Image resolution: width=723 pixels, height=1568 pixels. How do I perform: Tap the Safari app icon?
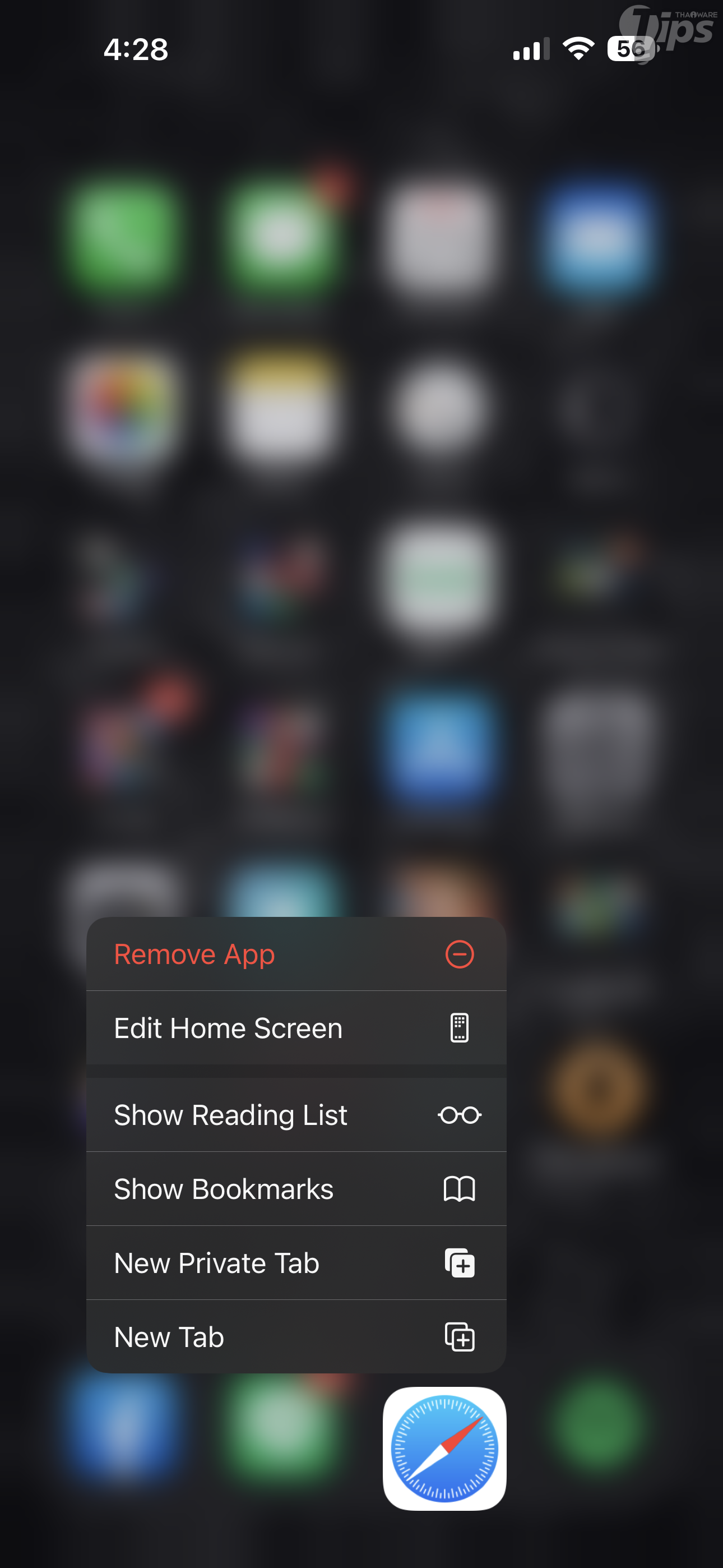pos(444,1449)
